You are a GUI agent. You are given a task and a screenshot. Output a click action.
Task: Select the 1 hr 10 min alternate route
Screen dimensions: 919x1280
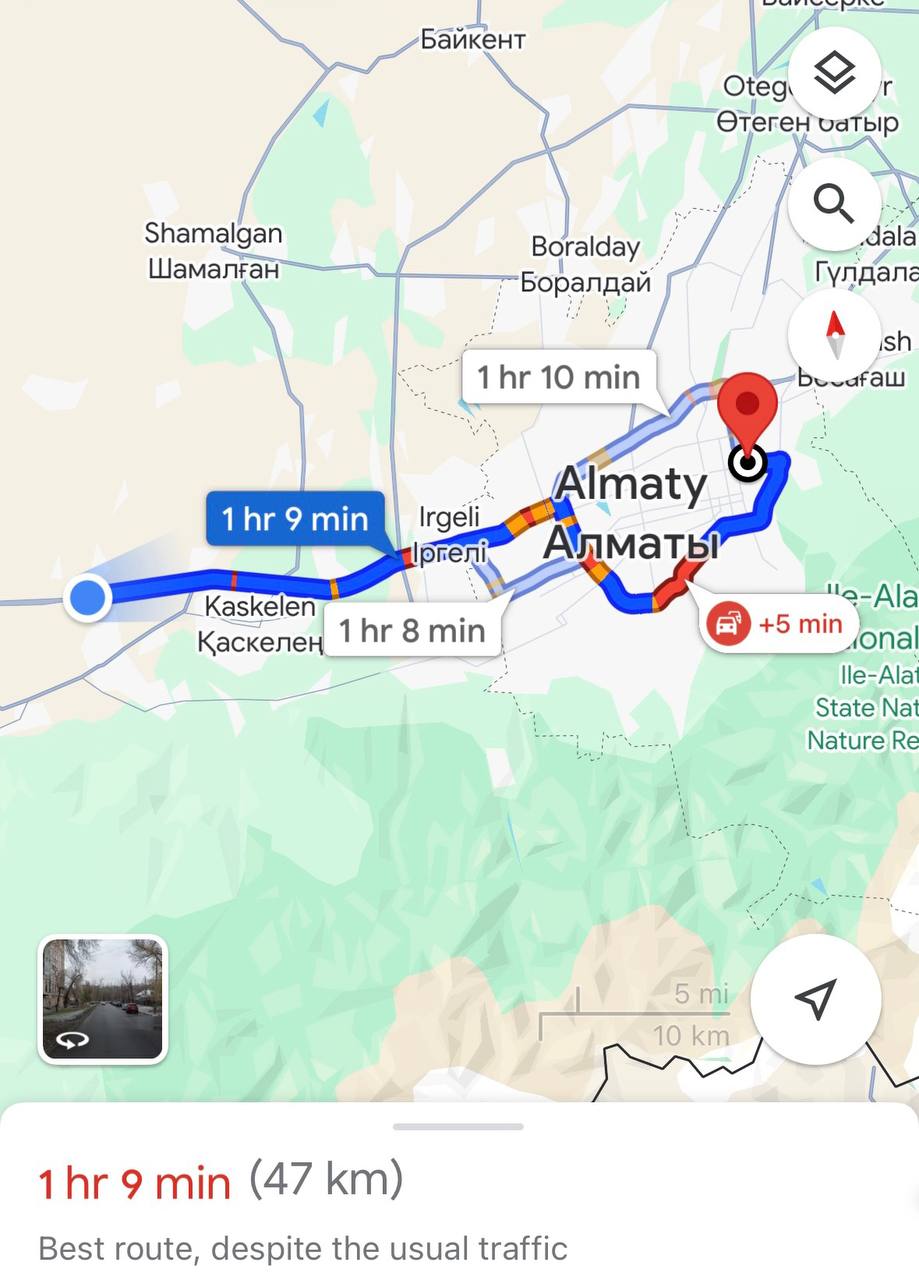point(558,377)
